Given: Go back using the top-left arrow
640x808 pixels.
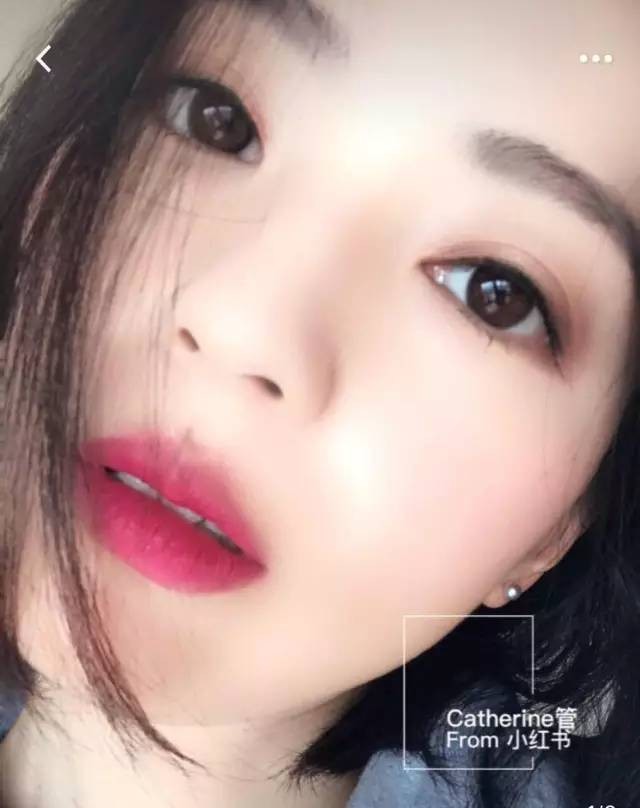Looking at the screenshot, I should [x=44, y=59].
